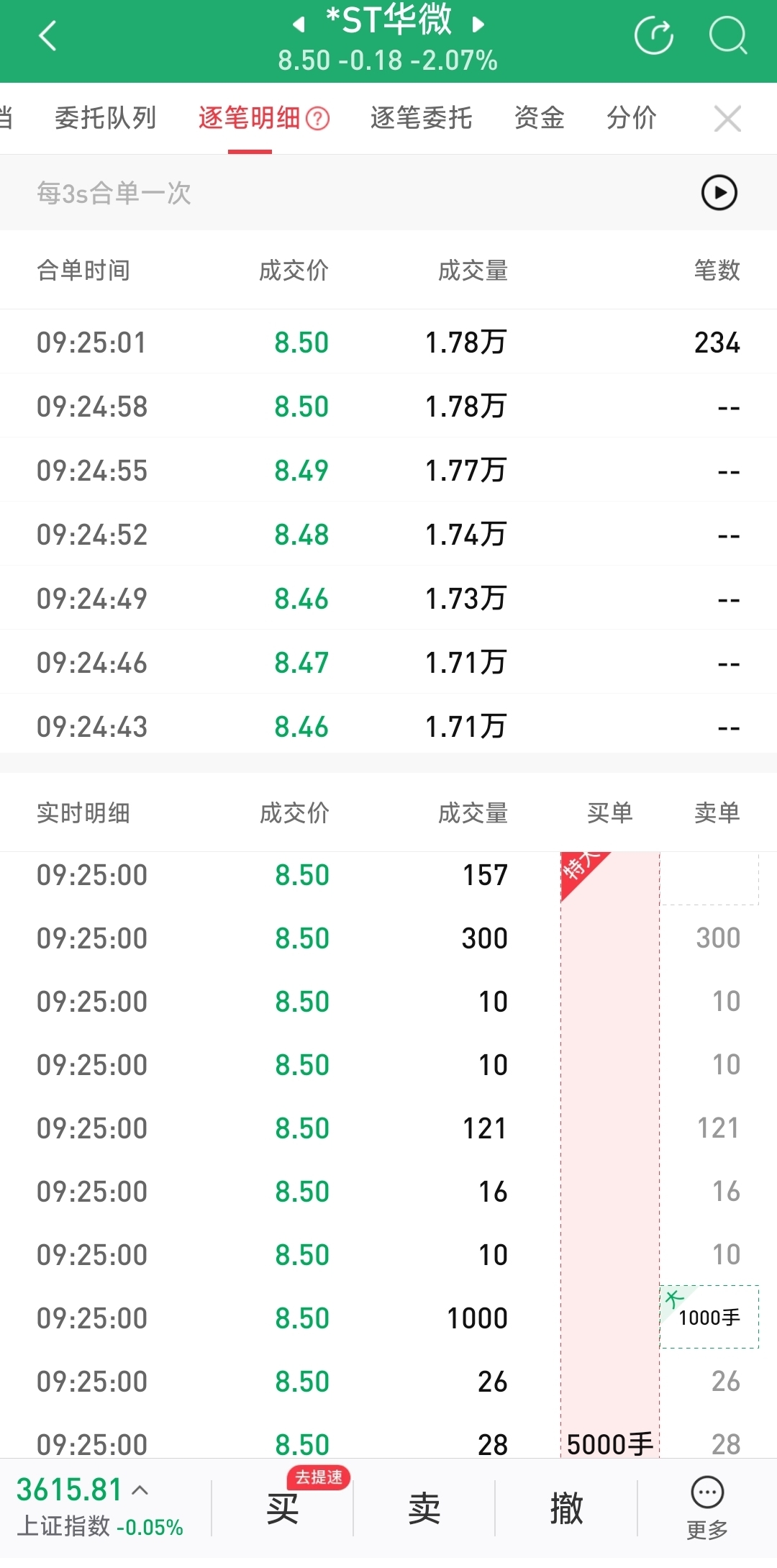Switch to the 资金 tab
This screenshot has height=1568, width=777.
tap(539, 118)
